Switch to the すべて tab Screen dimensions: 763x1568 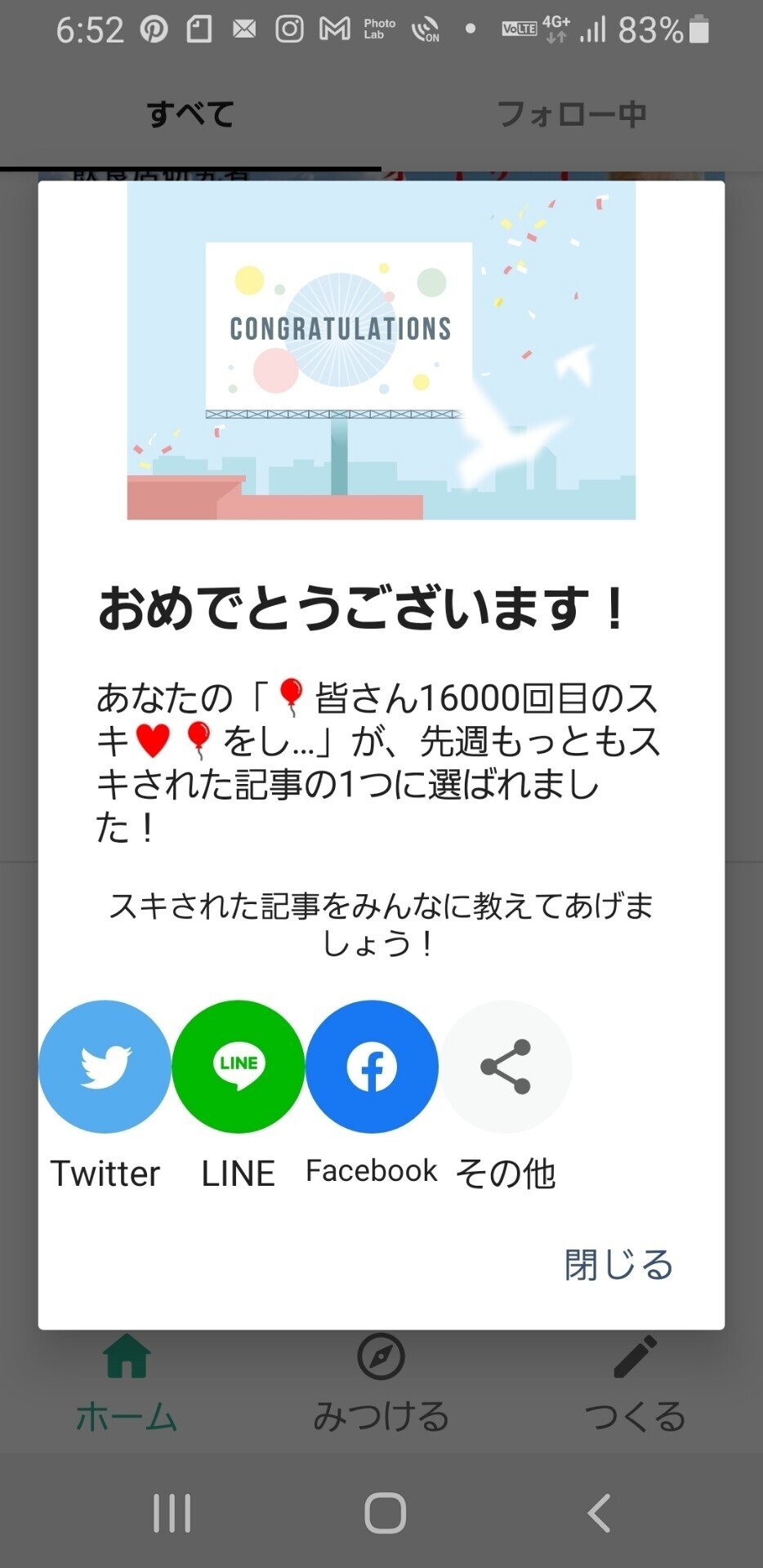190,114
